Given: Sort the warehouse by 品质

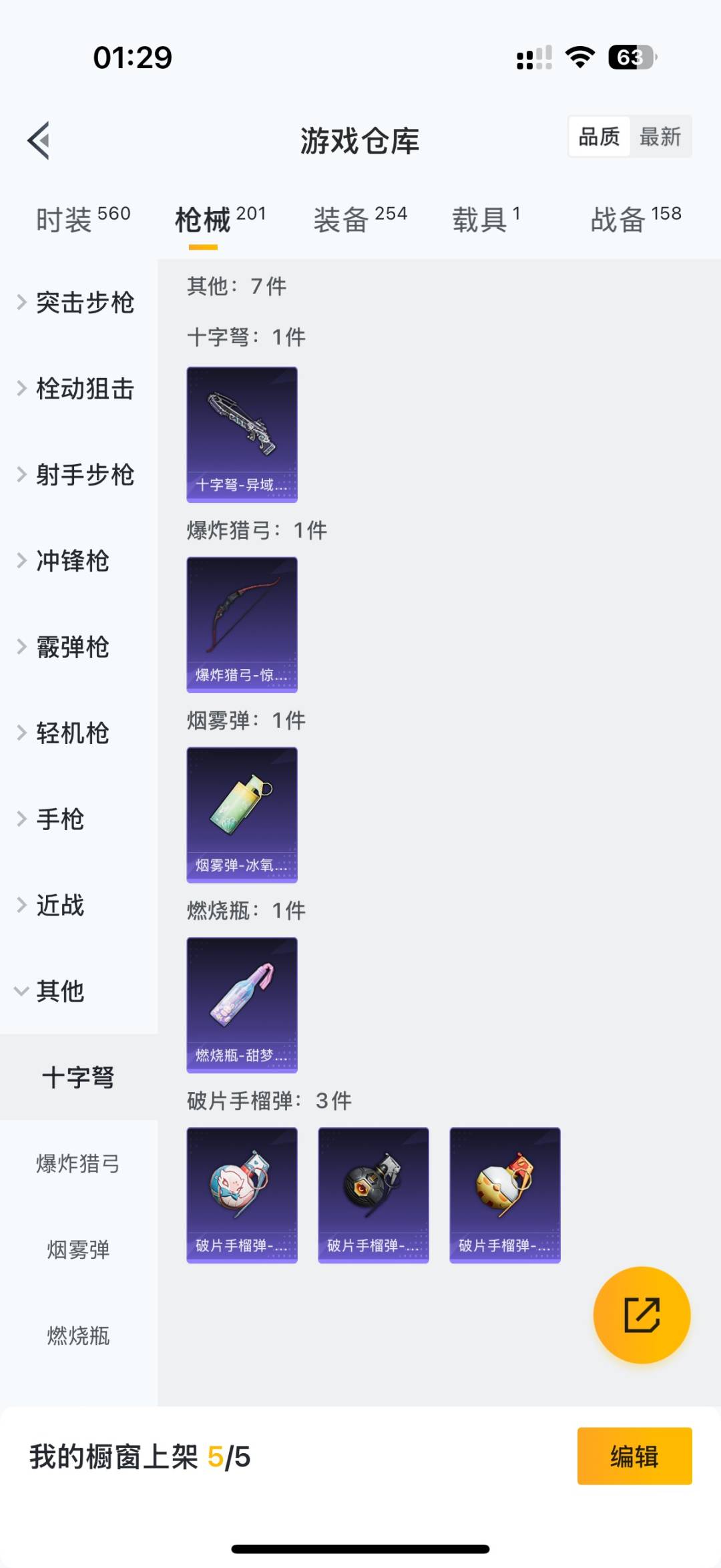Looking at the screenshot, I should pos(599,137).
